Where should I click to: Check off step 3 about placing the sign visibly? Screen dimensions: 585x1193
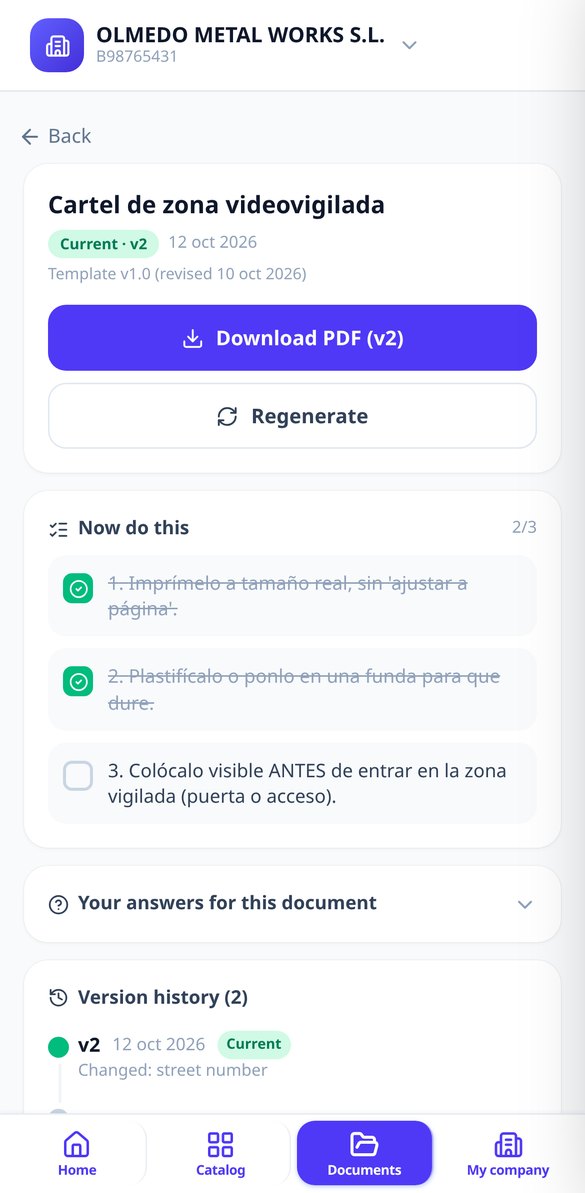click(78, 775)
